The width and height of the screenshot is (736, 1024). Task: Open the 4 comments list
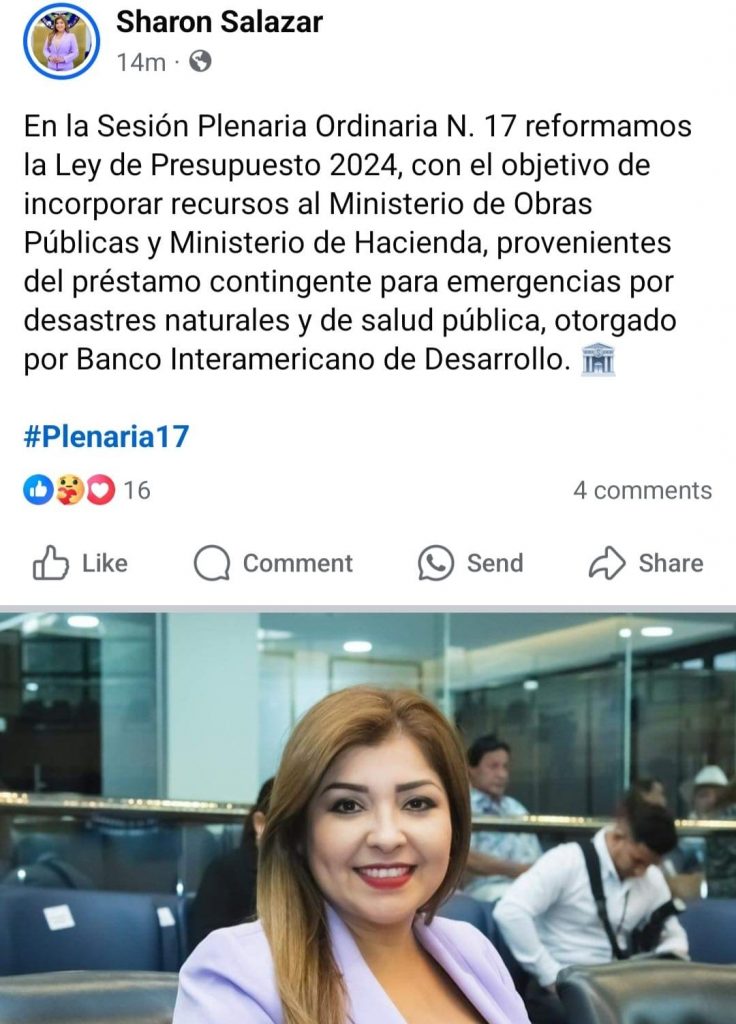click(642, 490)
